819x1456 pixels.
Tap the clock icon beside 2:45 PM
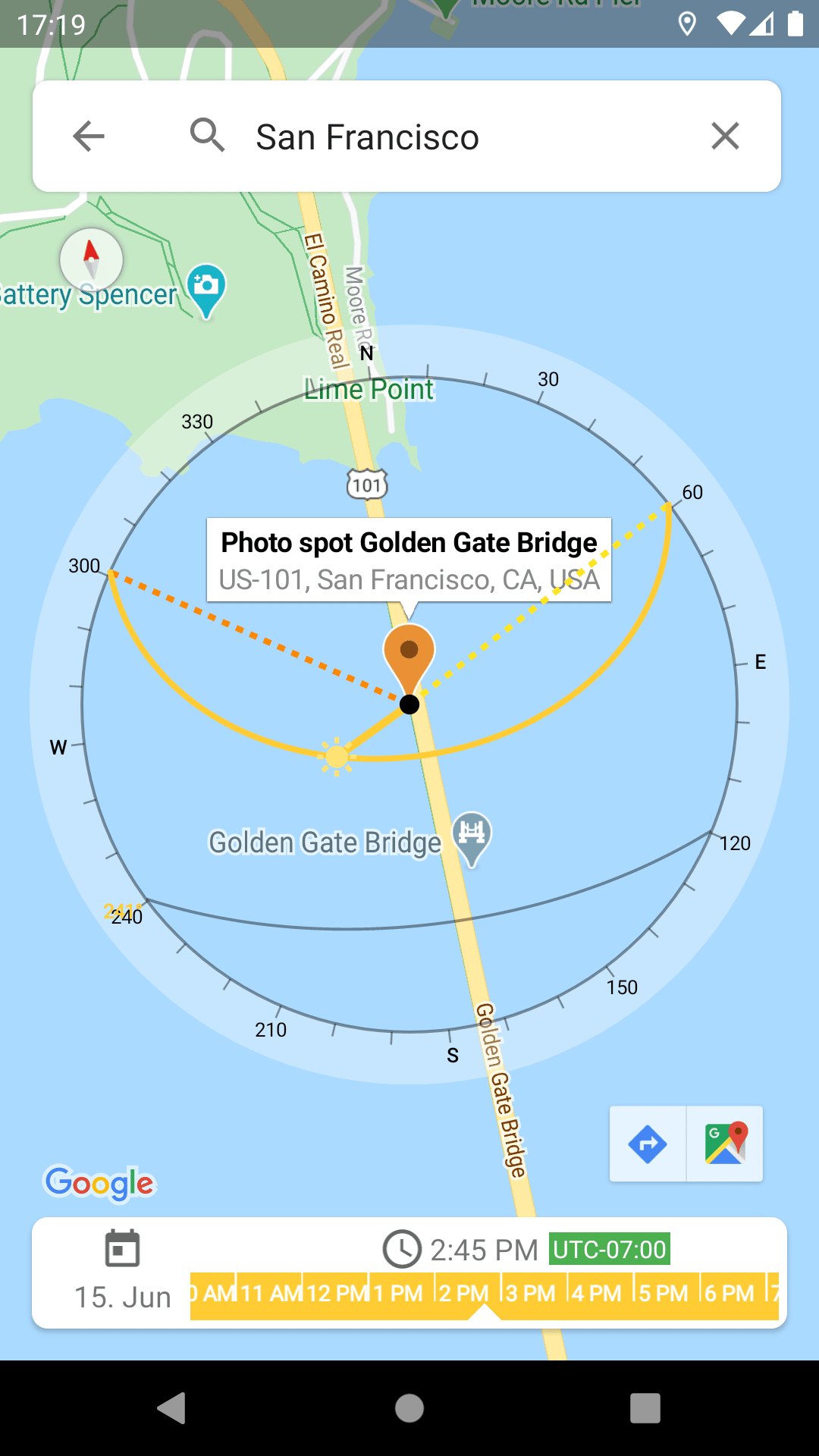click(401, 1249)
